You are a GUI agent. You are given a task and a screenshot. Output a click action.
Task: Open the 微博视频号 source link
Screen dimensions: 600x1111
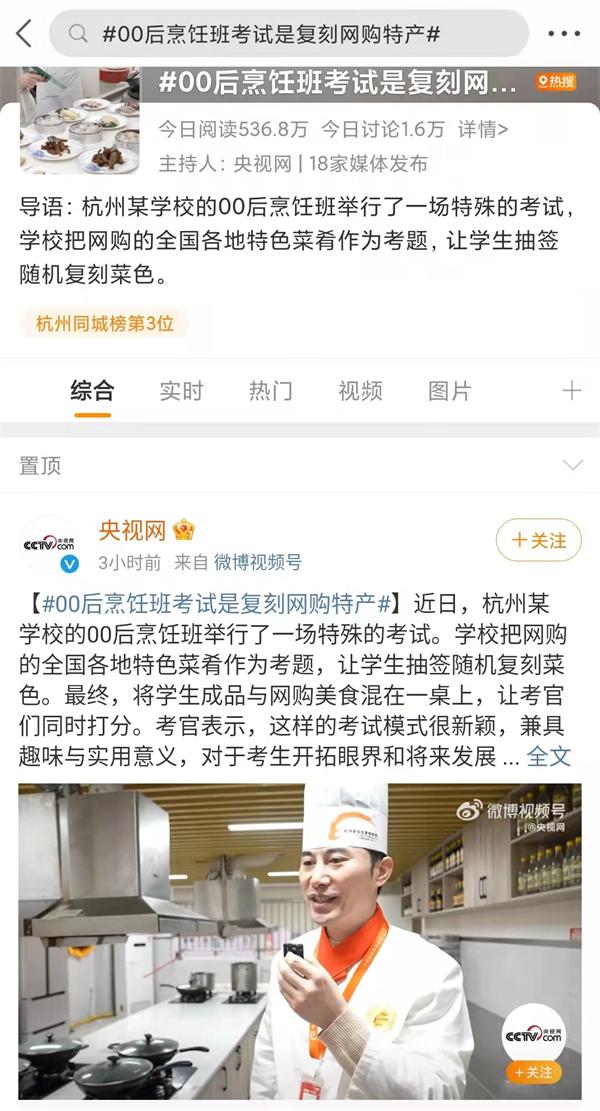click(x=257, y=563)
